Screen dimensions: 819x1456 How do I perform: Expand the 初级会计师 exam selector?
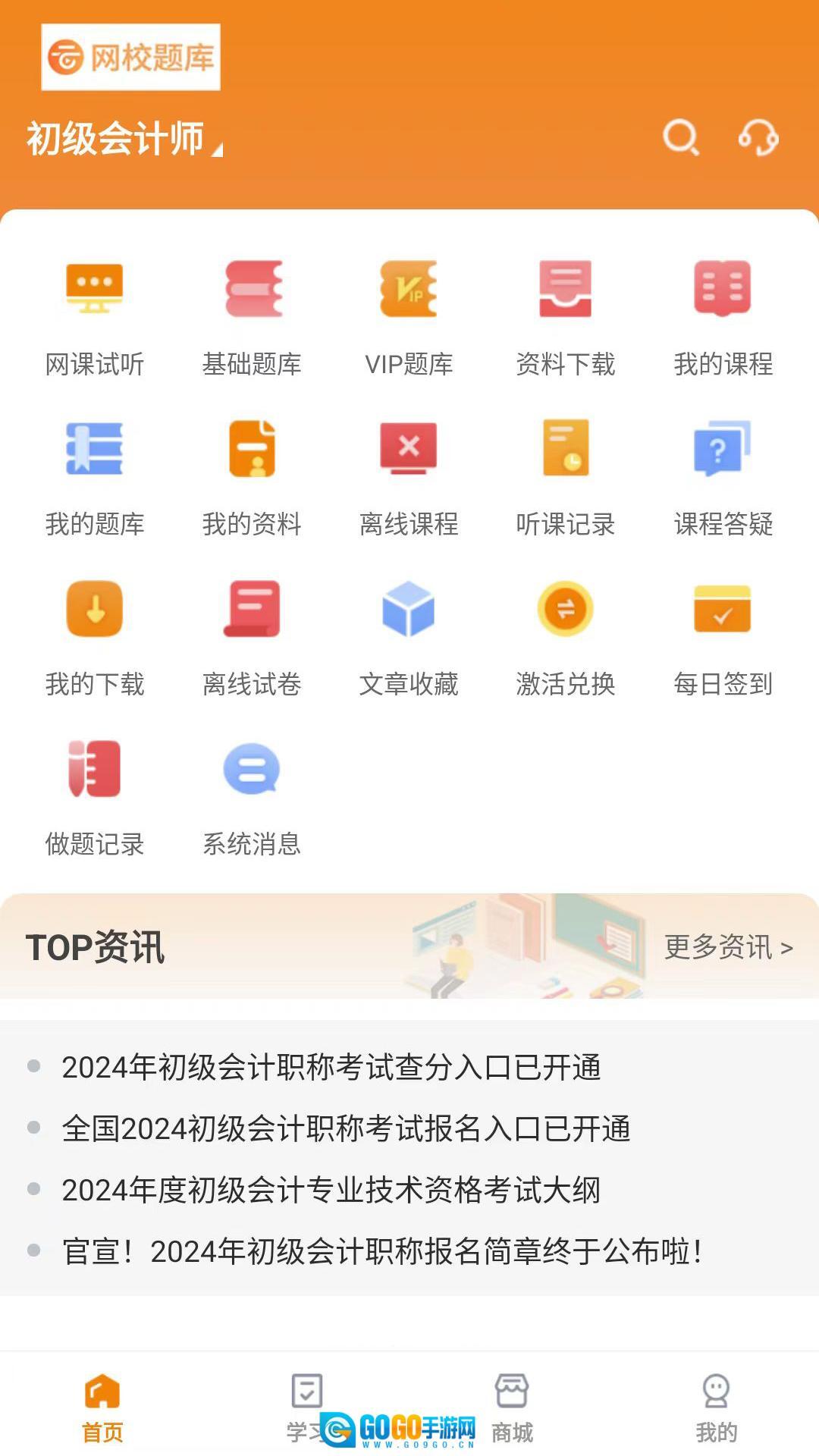pyautogui.click(x=125, y=140)
